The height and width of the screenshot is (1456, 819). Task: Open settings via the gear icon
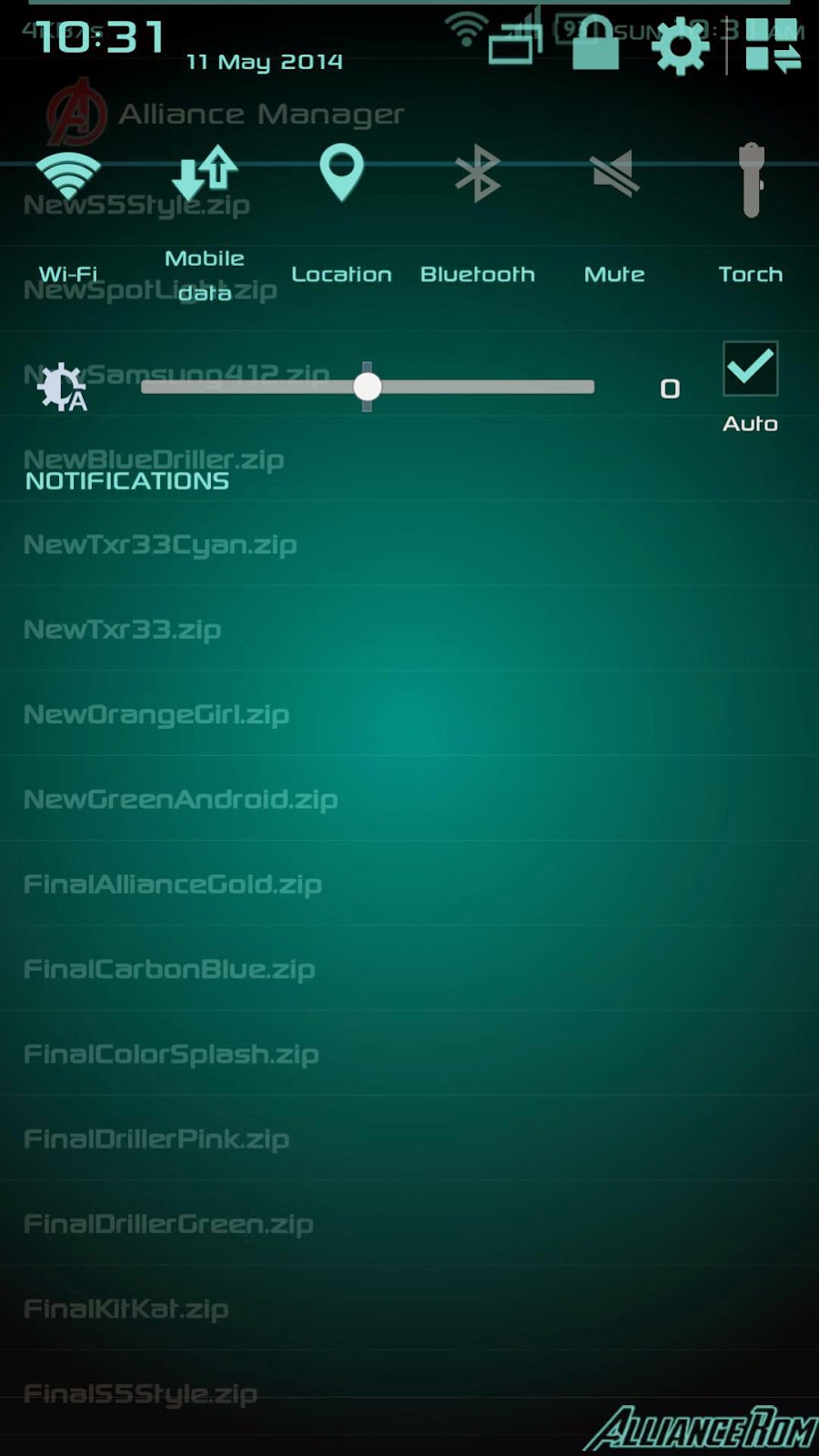(x=681, y=45)
